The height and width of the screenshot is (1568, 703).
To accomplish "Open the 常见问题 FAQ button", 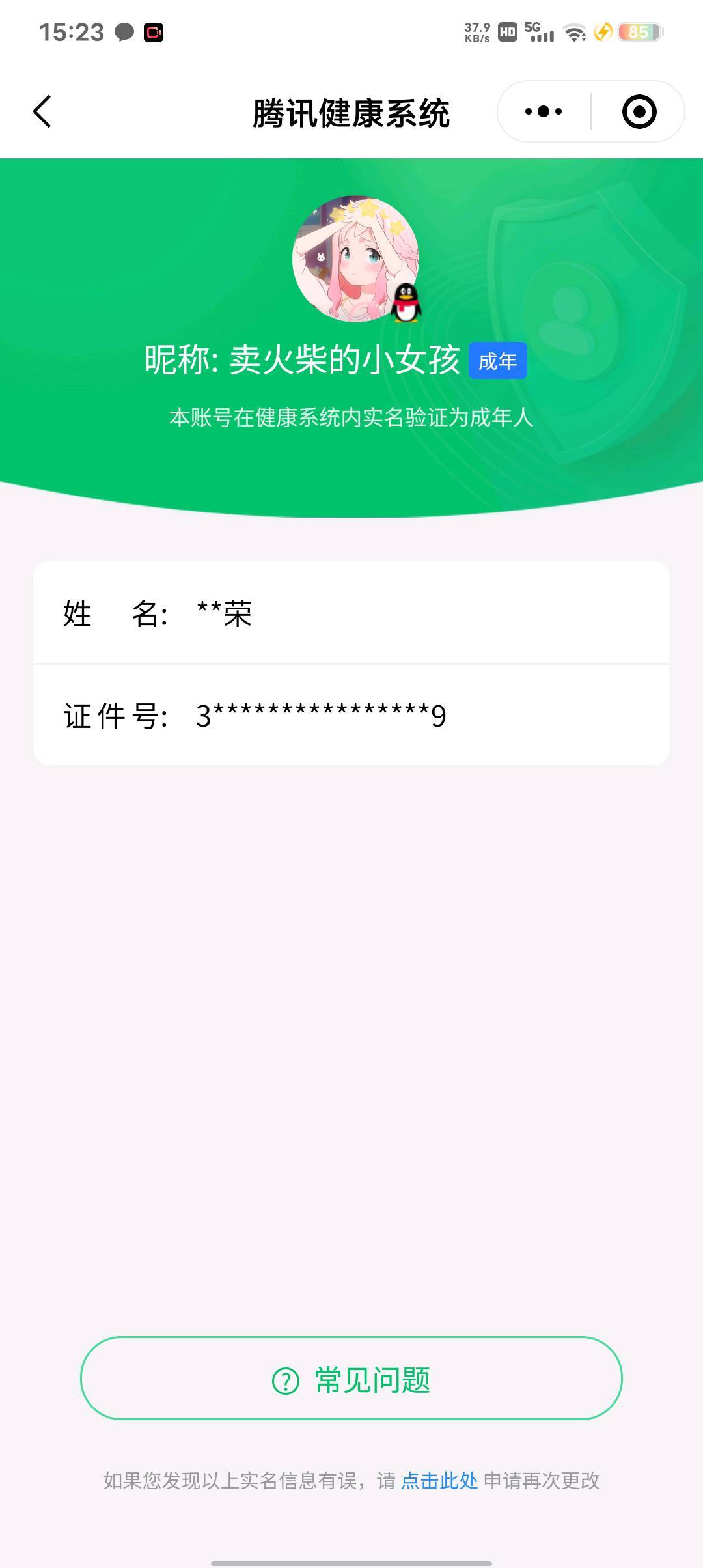I will (351, 1379).
